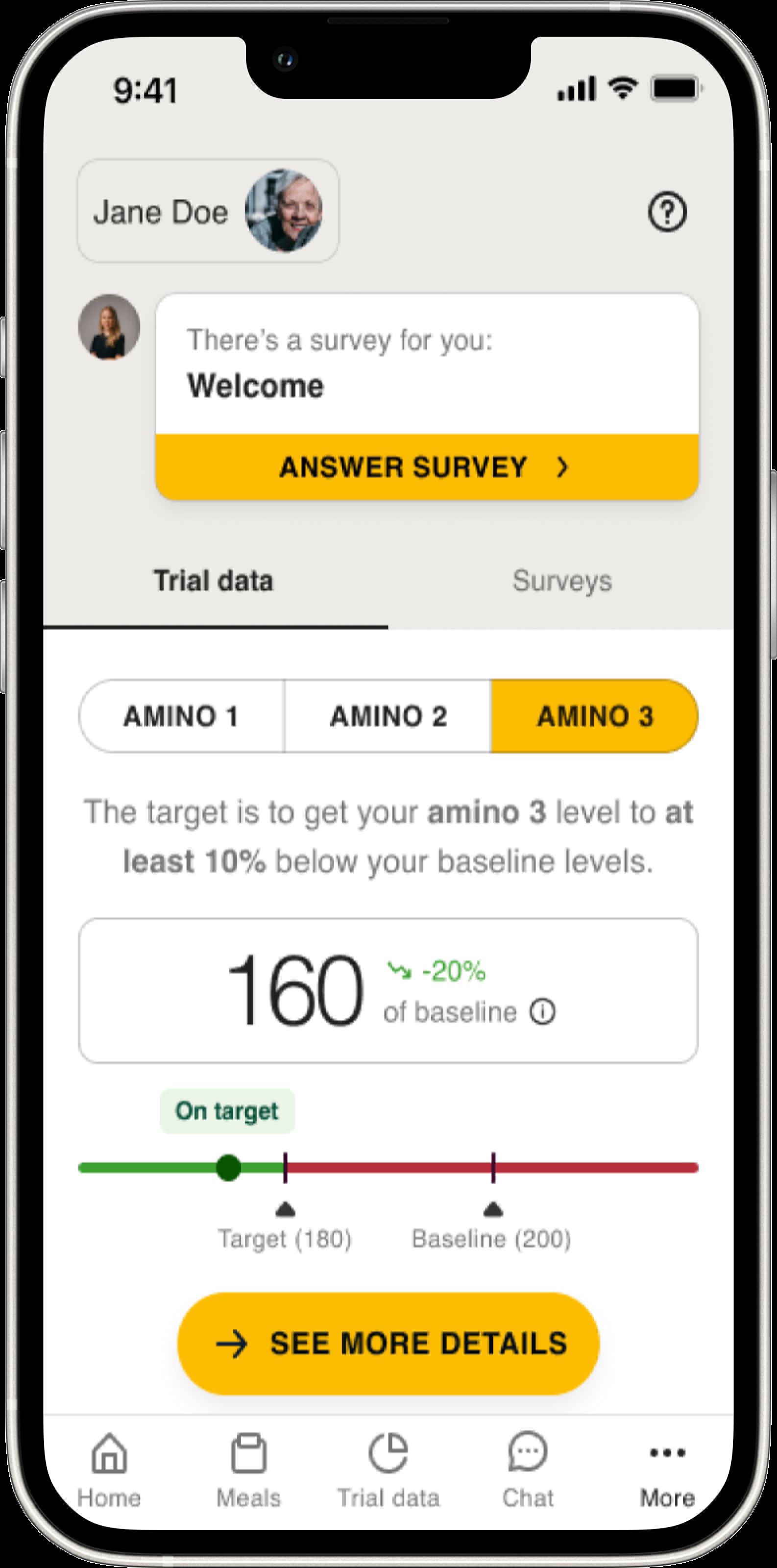Select the Amino 2 segment

coord(388,716)
